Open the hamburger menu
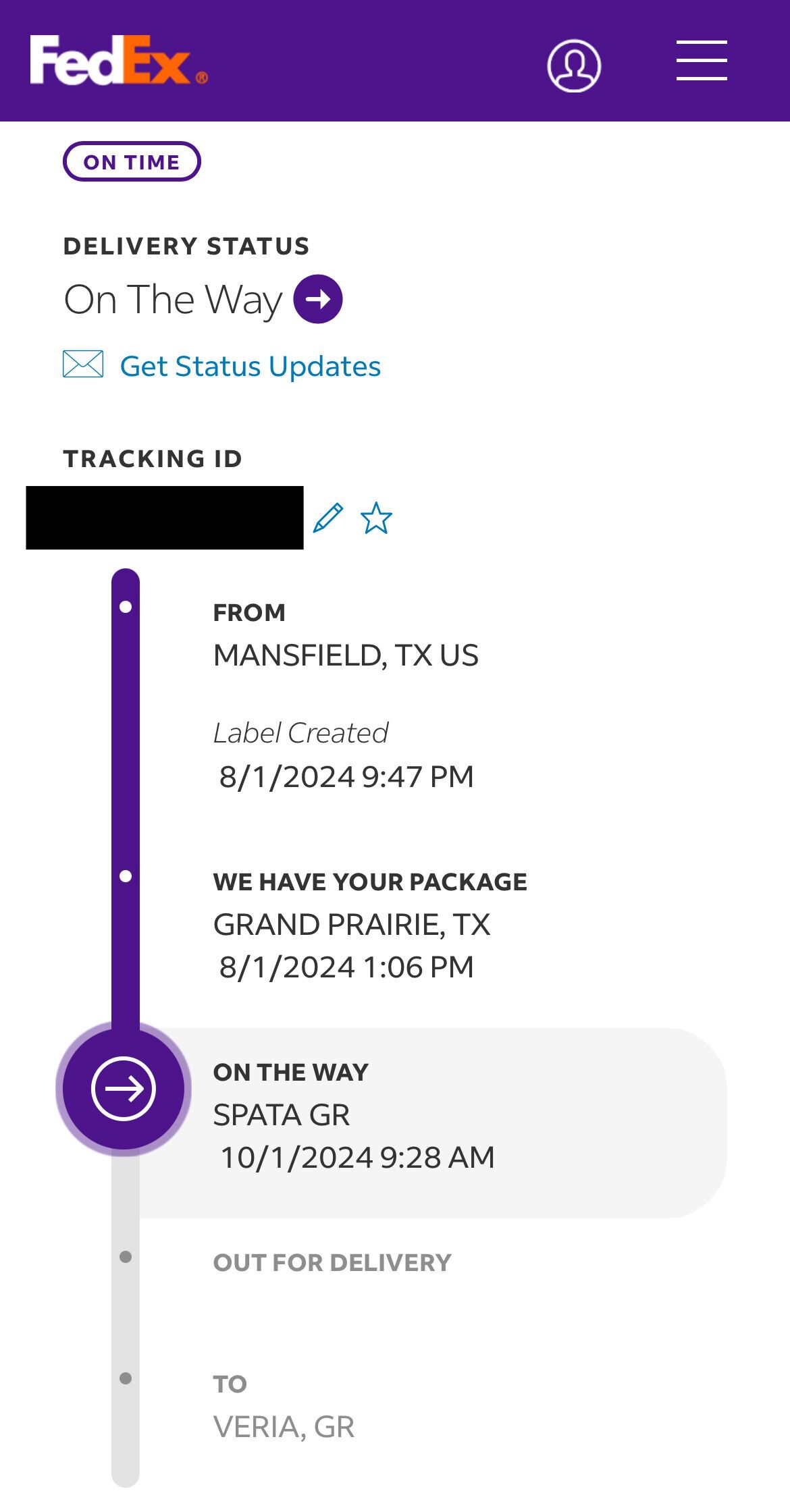 pos(702,61)
